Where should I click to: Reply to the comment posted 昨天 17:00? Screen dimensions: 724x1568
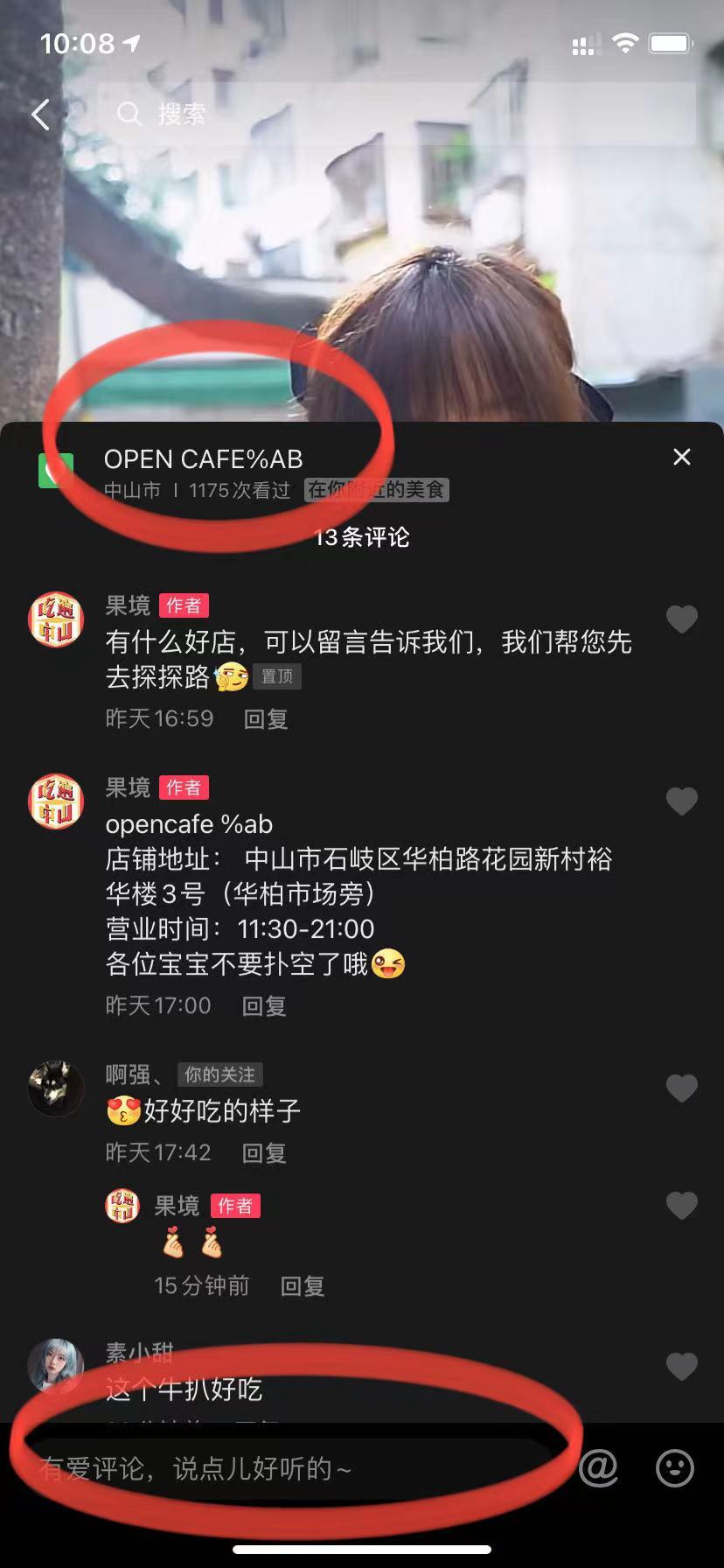263,1006
